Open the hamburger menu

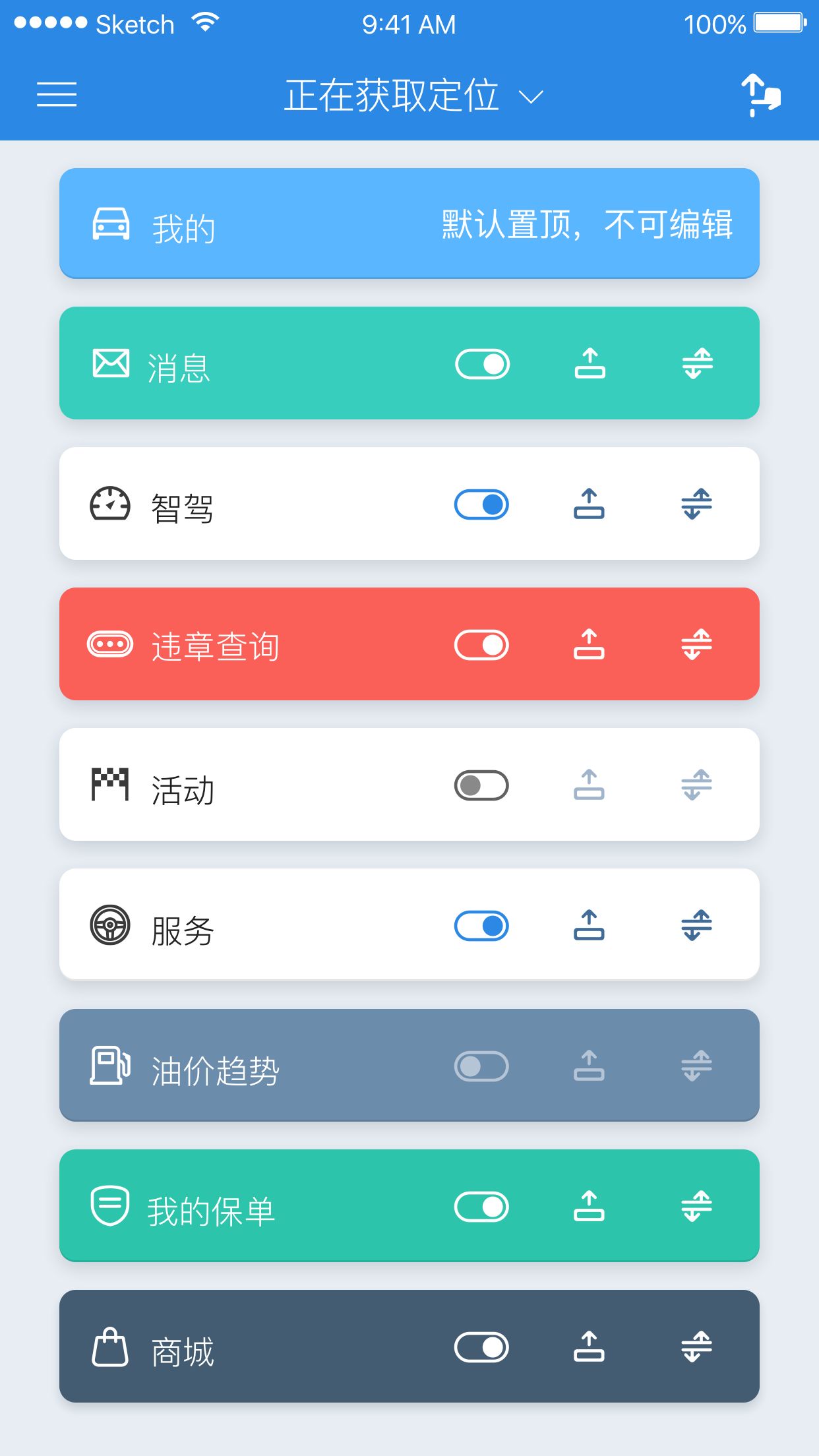pyautogui.click(x=57, y=95)
